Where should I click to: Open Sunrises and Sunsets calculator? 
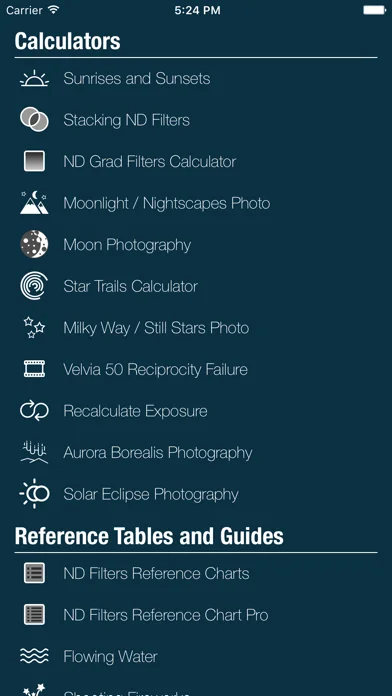(196, 79)
